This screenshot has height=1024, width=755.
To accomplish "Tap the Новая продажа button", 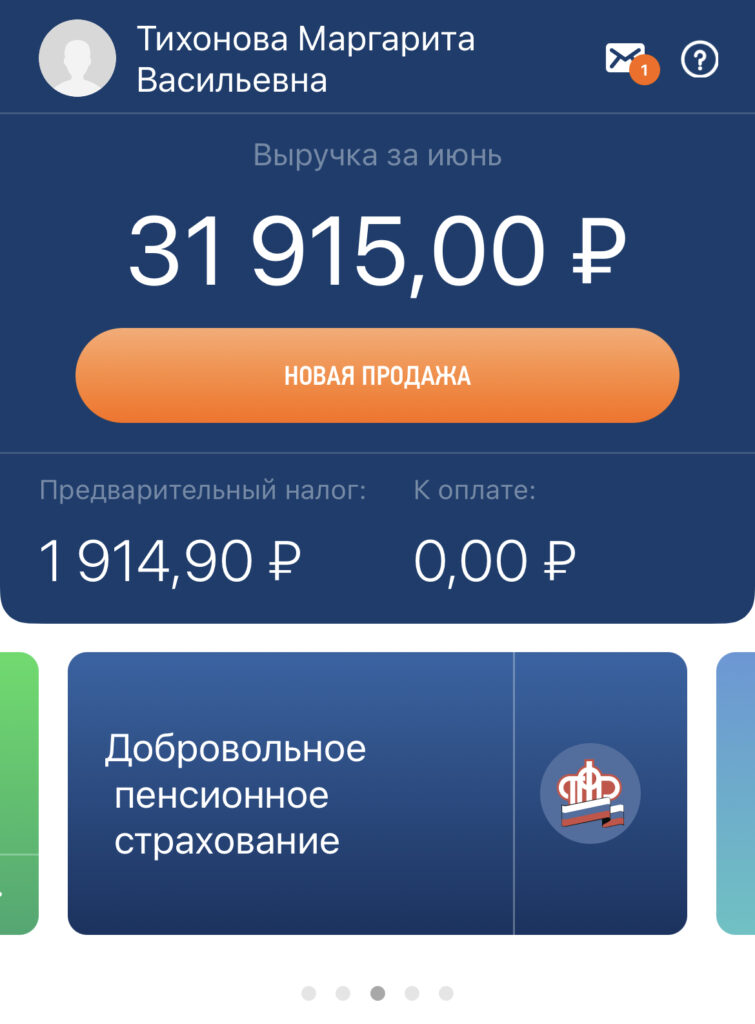I will [x=377, y=376].
